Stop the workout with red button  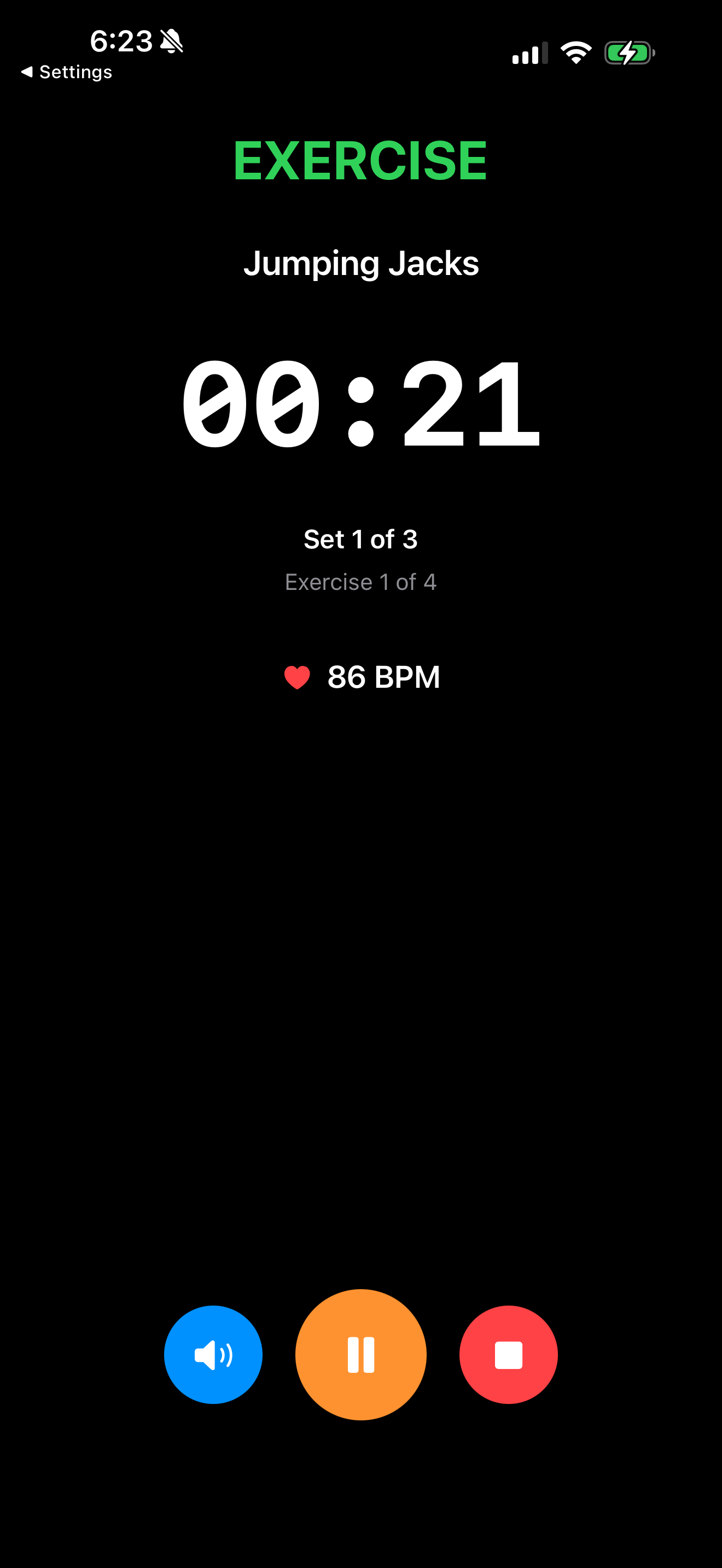click(508, 1353)
